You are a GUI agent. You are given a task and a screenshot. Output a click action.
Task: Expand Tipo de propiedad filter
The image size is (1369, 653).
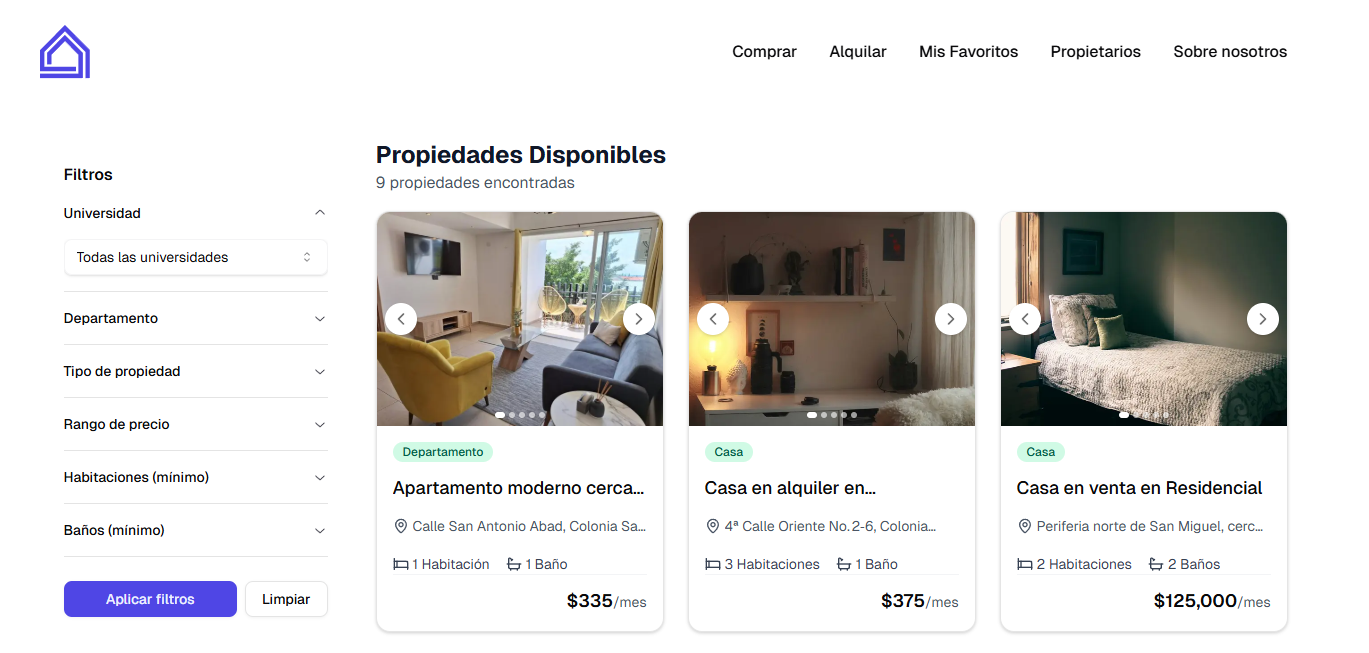195,371
